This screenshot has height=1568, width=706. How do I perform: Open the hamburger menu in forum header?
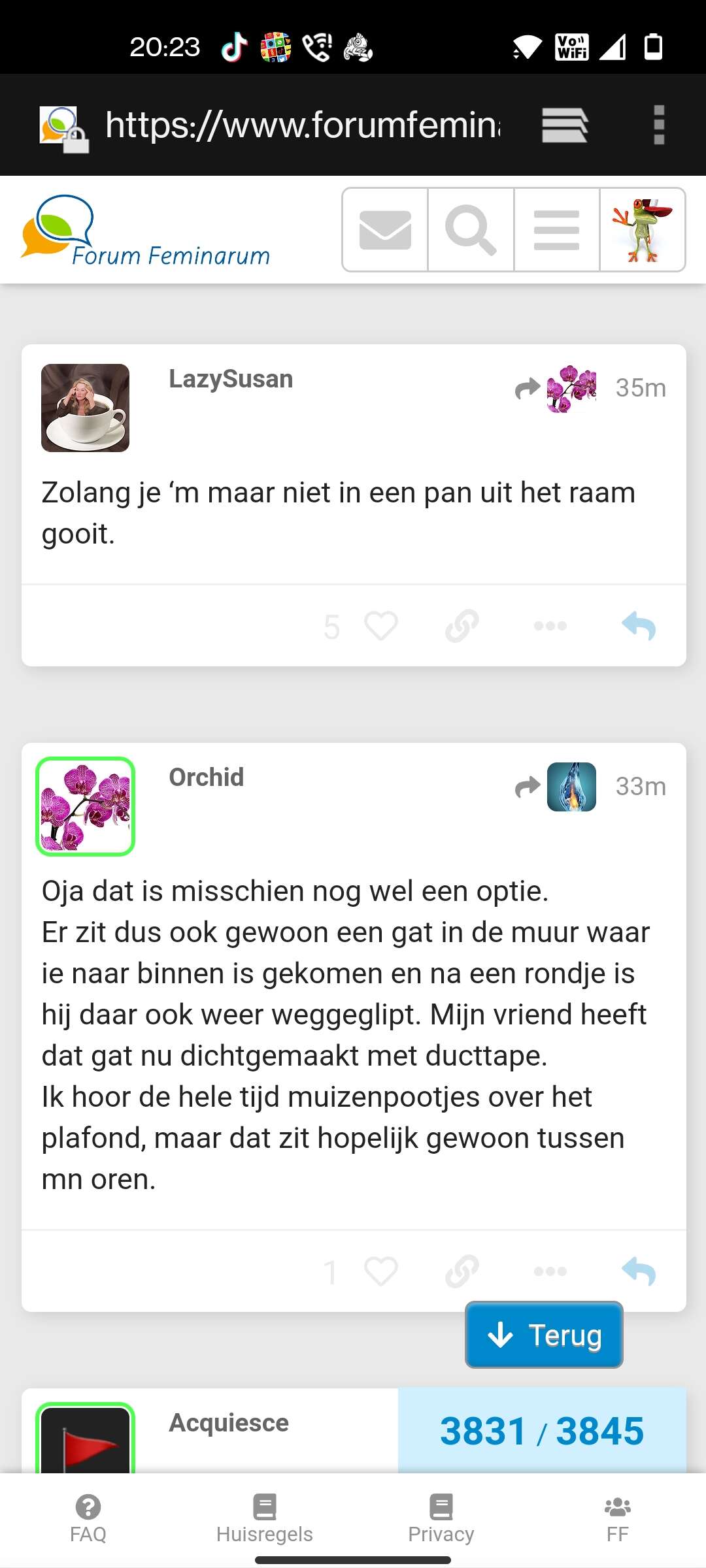point(556,229)
